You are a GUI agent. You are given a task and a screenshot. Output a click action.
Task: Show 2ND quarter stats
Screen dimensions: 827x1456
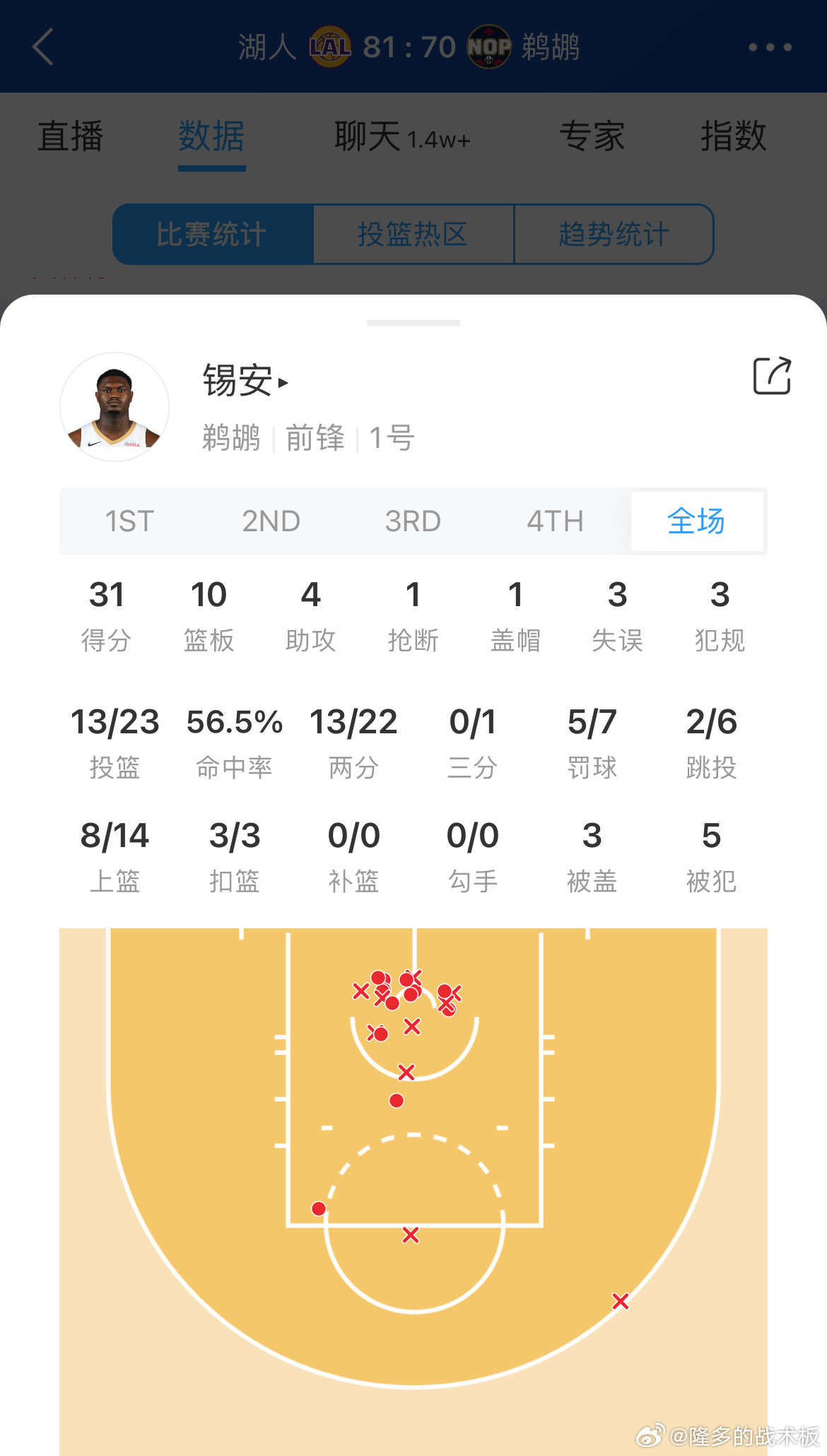click(x=271, y=521)
